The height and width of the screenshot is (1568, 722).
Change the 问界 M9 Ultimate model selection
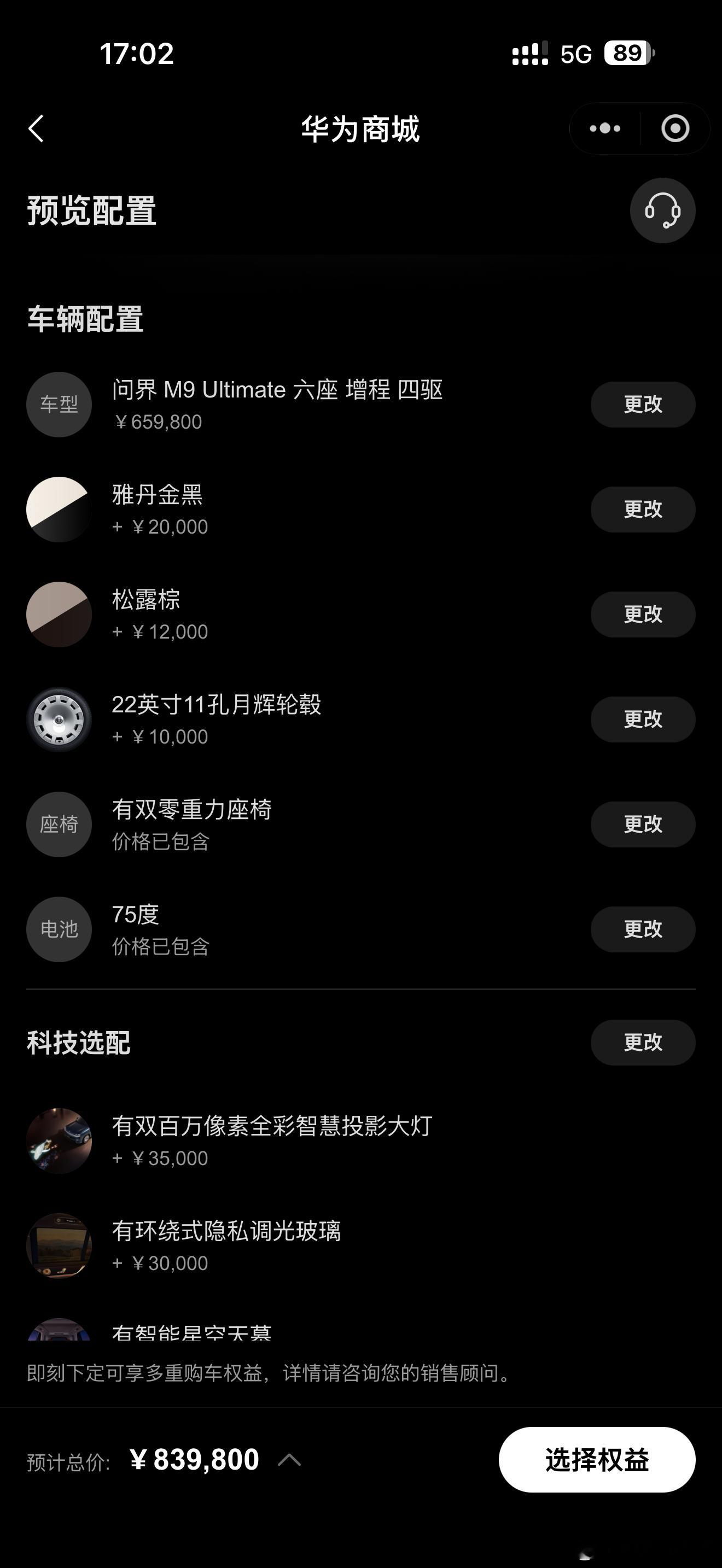[643, 404]
